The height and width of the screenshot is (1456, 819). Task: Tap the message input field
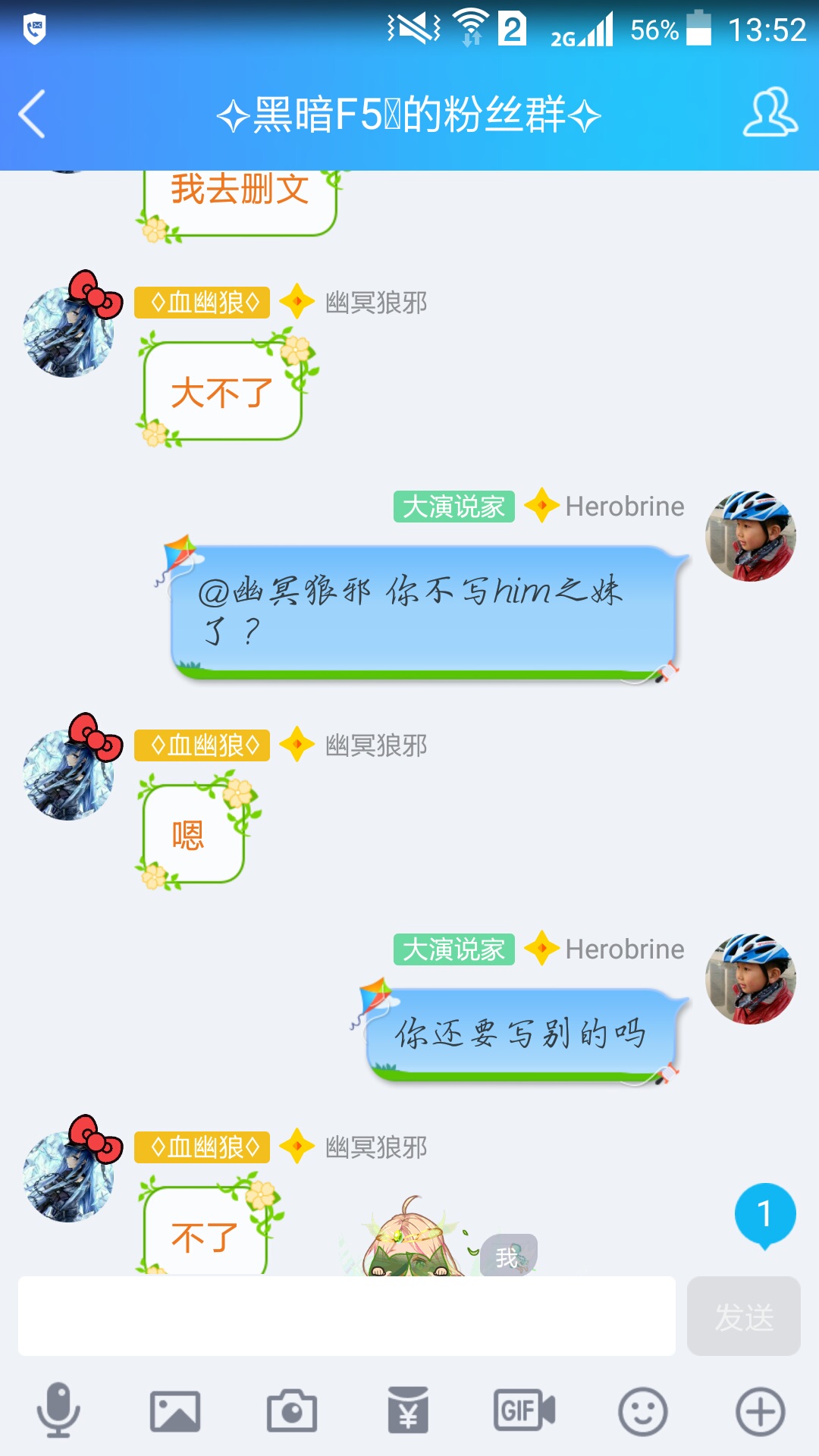tap(347, 1316)
